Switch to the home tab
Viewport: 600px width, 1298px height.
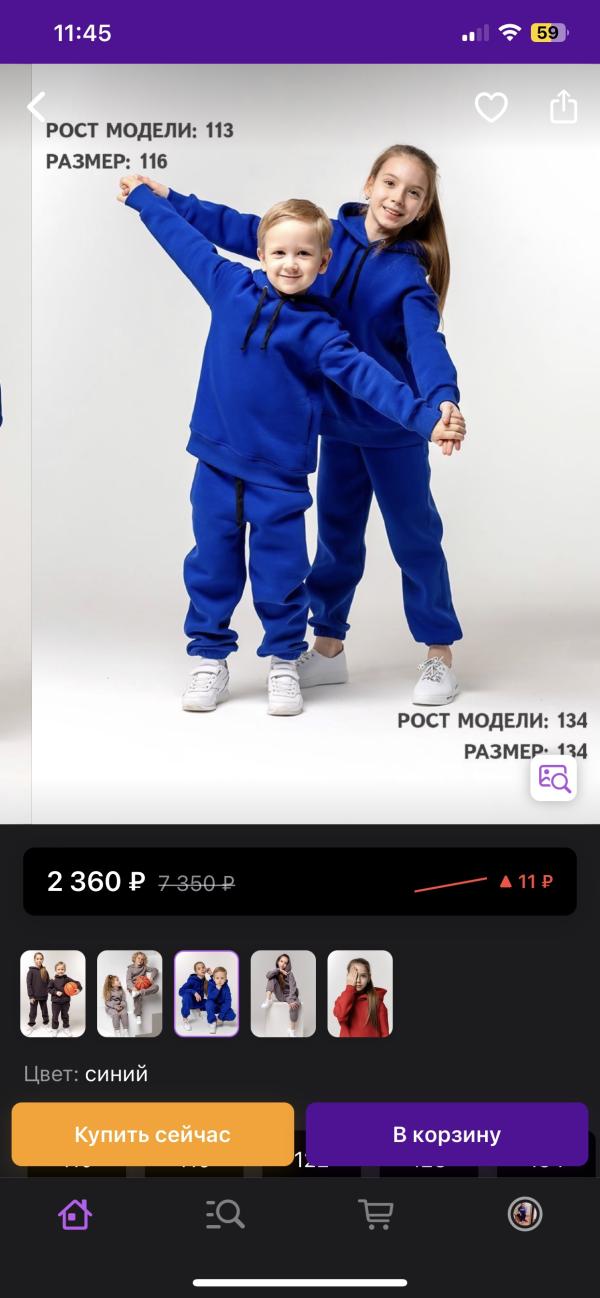point(75,1214)
